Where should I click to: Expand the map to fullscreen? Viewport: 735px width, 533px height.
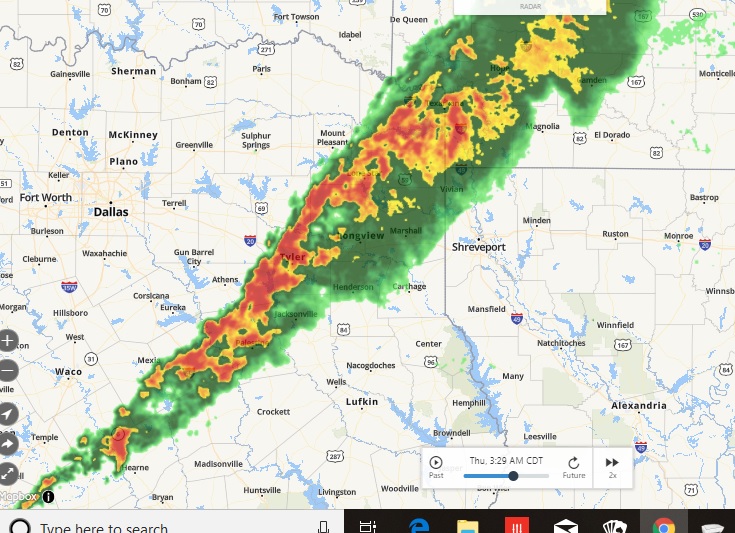click(x=7, y=474)
